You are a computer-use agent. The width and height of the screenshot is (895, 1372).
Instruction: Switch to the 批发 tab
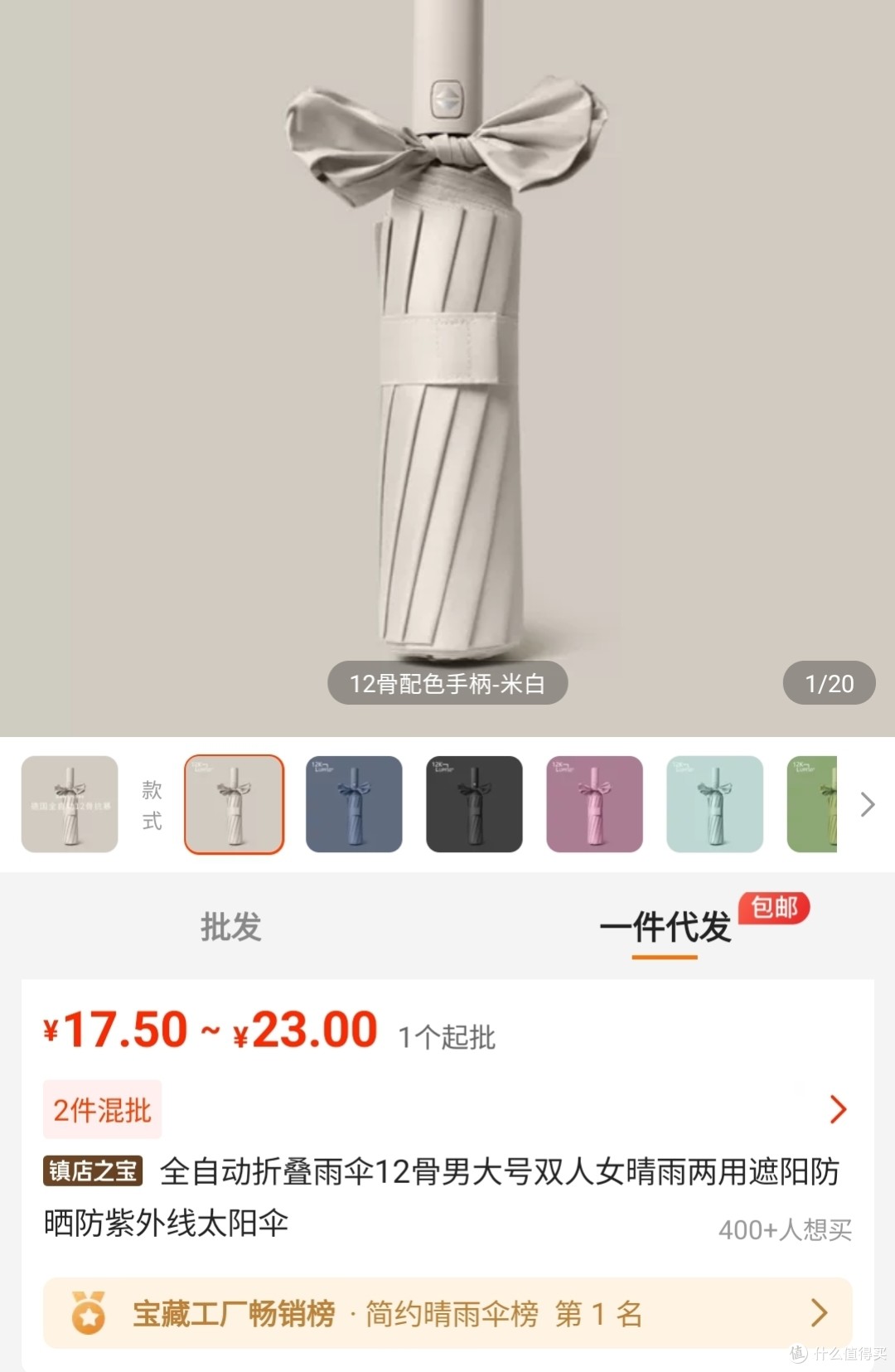pos(230,927)
